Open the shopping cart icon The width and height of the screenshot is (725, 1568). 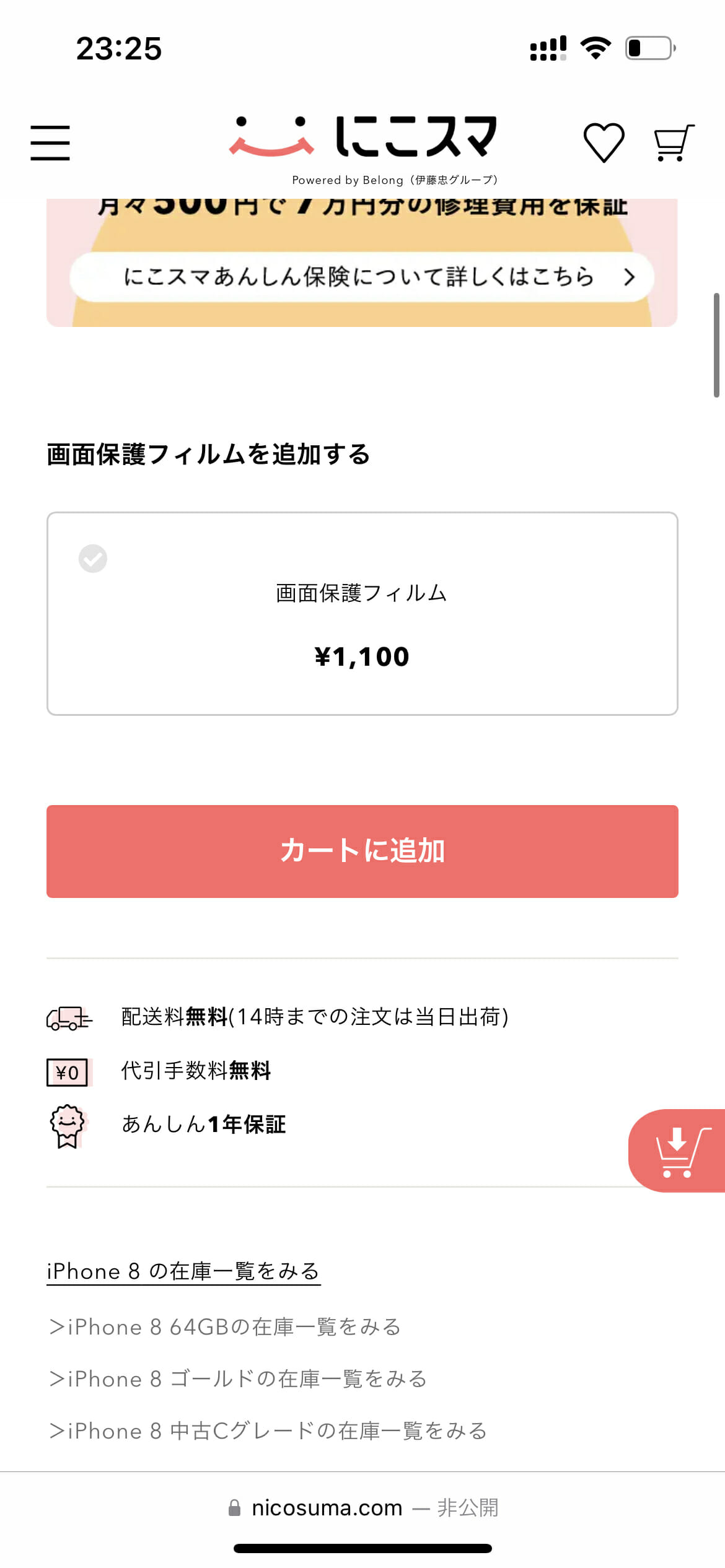pos(674,143)
